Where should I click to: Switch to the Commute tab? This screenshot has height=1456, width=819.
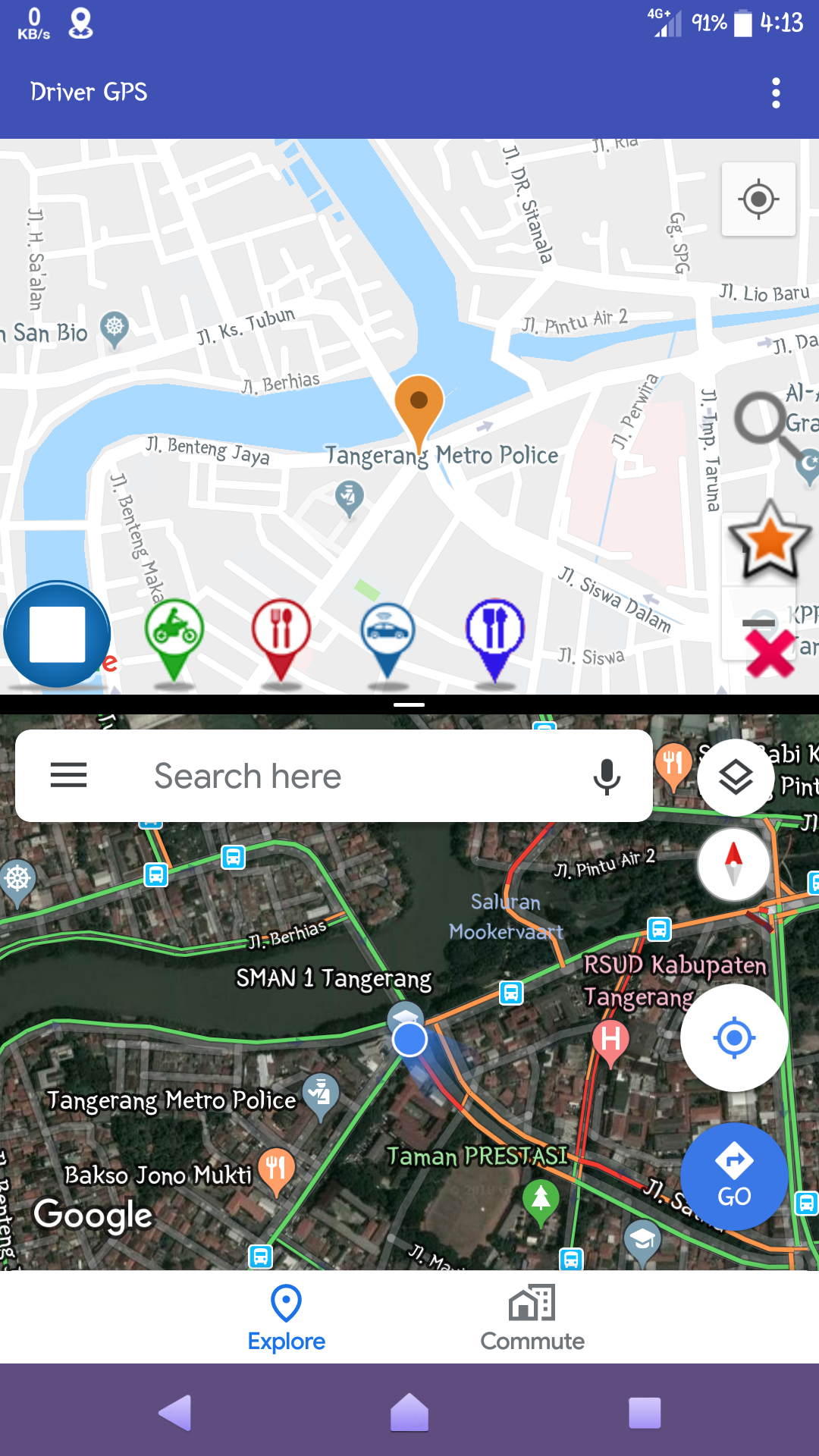532,1318
